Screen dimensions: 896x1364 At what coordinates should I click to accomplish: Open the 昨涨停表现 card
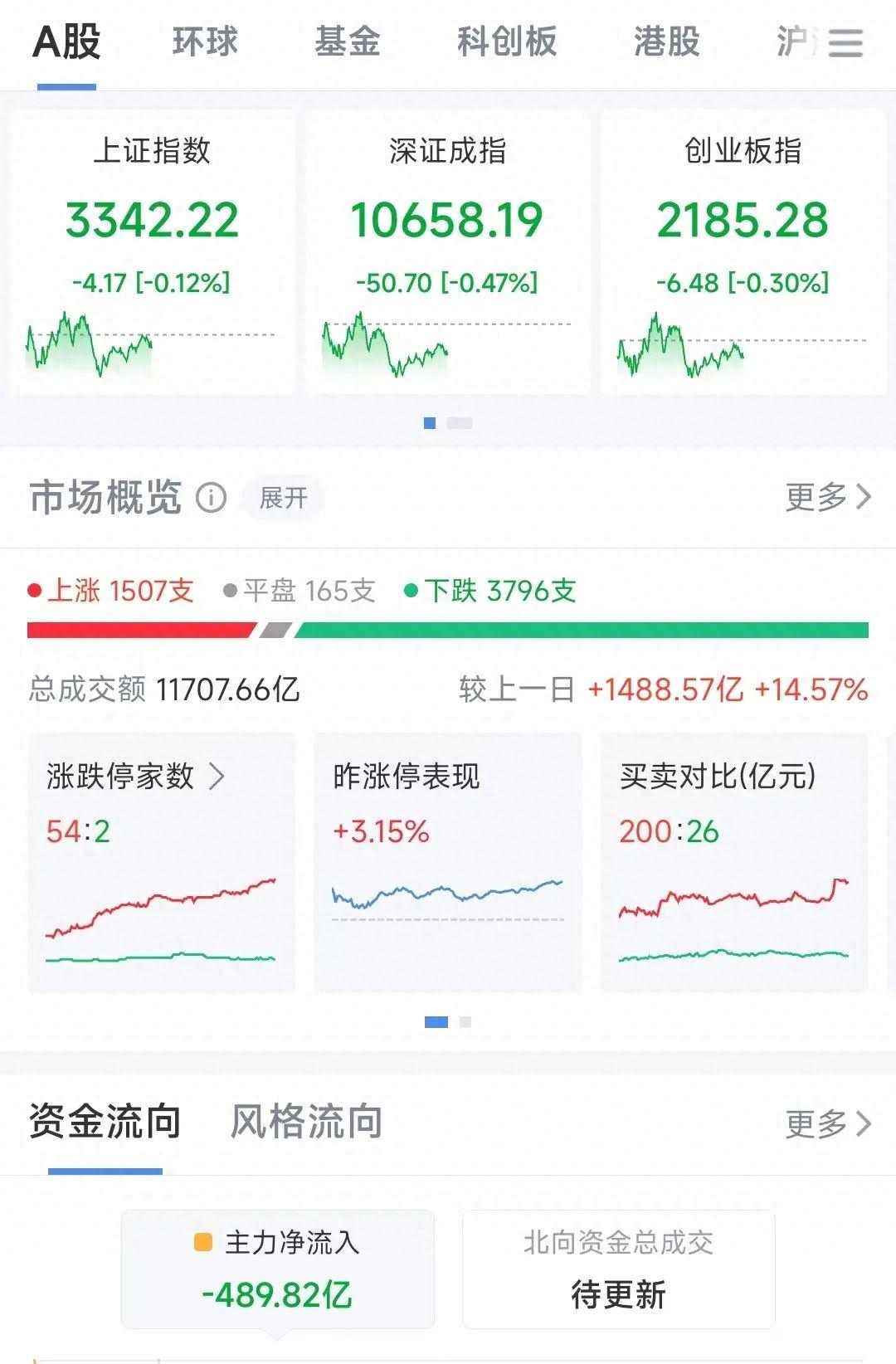(447, 862)
